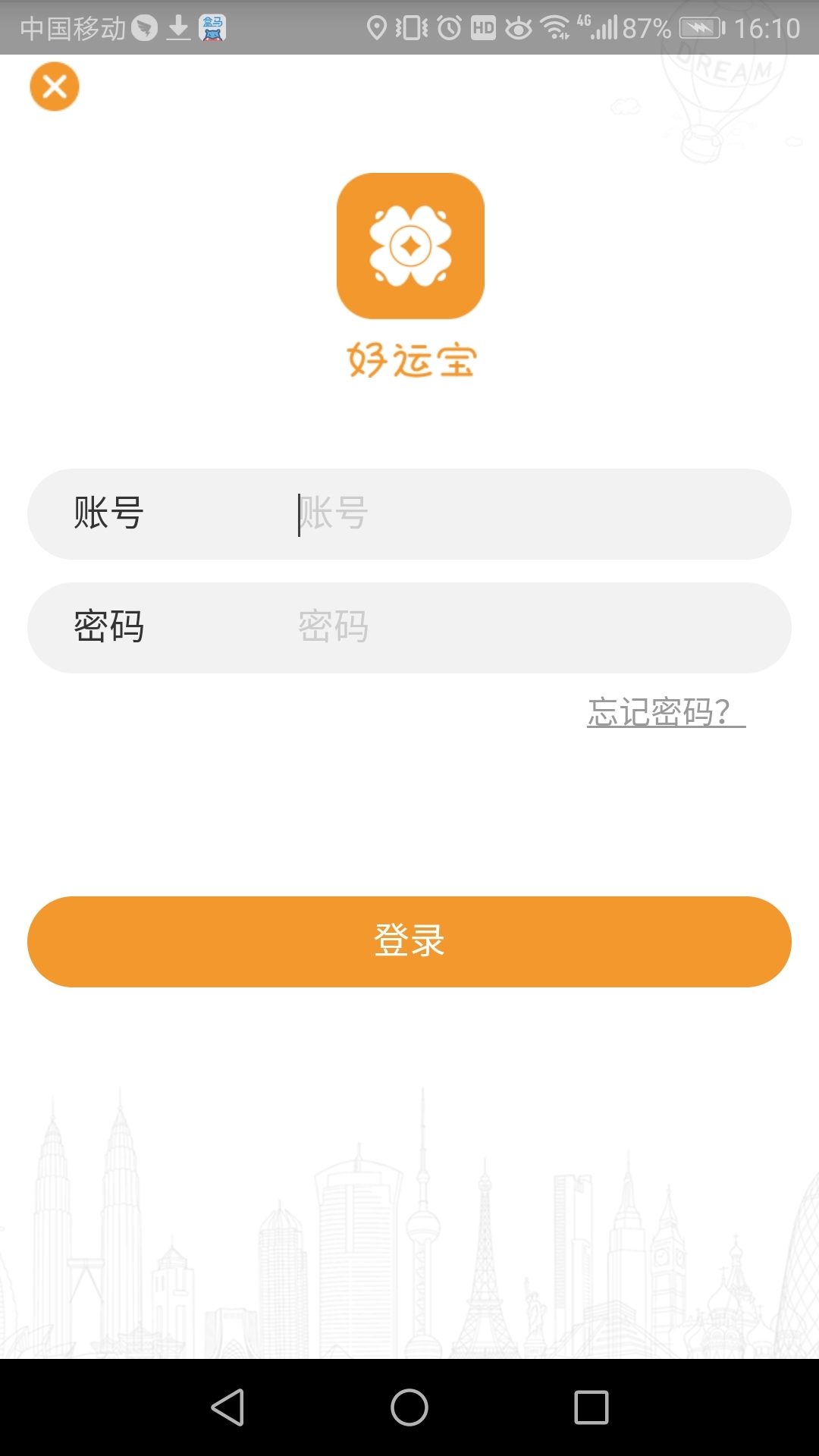Viewport: 819px width, 1456px height.
Task: Tap the 盒马 app notification icon
Action: coord(211,28)
